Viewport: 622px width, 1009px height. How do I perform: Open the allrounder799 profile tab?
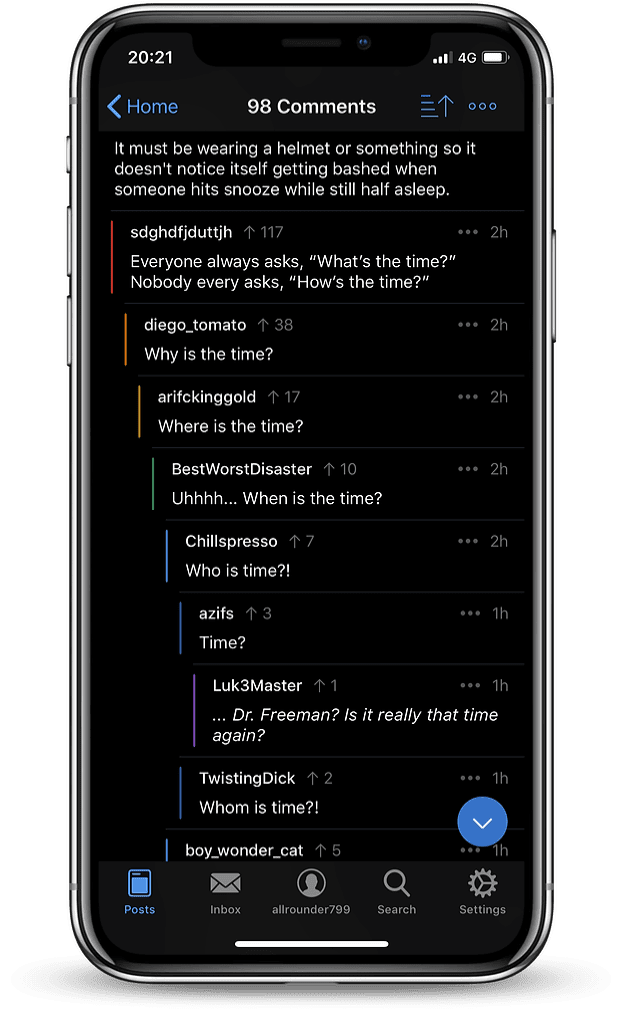(x=311, y=892)
